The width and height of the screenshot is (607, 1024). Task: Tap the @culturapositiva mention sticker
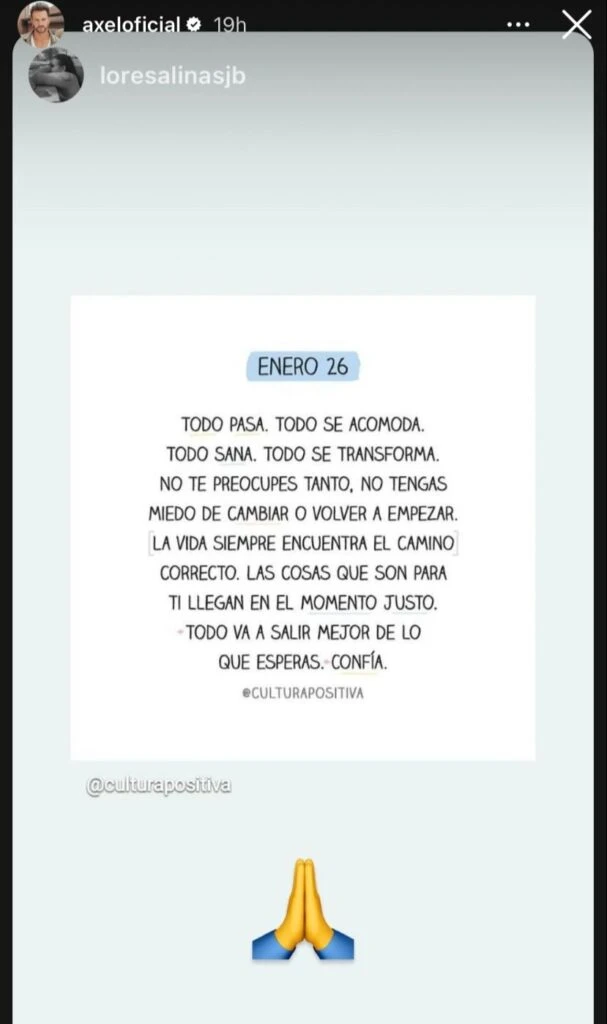[x=159, y=785]
